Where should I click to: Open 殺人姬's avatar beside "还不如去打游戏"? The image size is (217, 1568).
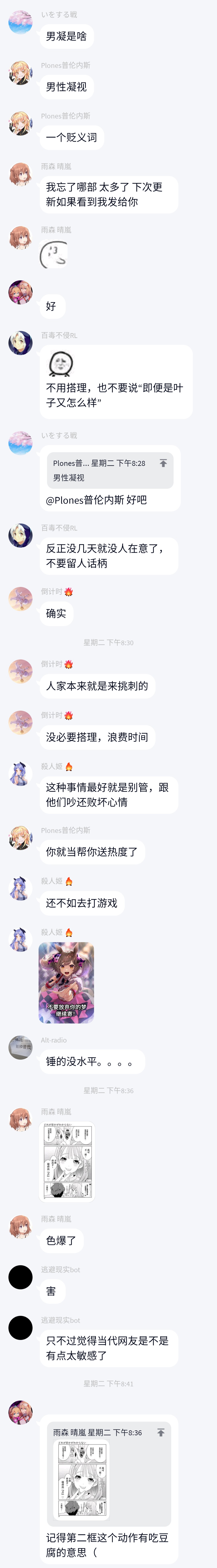pyautogui.click(x=20, y=889)
